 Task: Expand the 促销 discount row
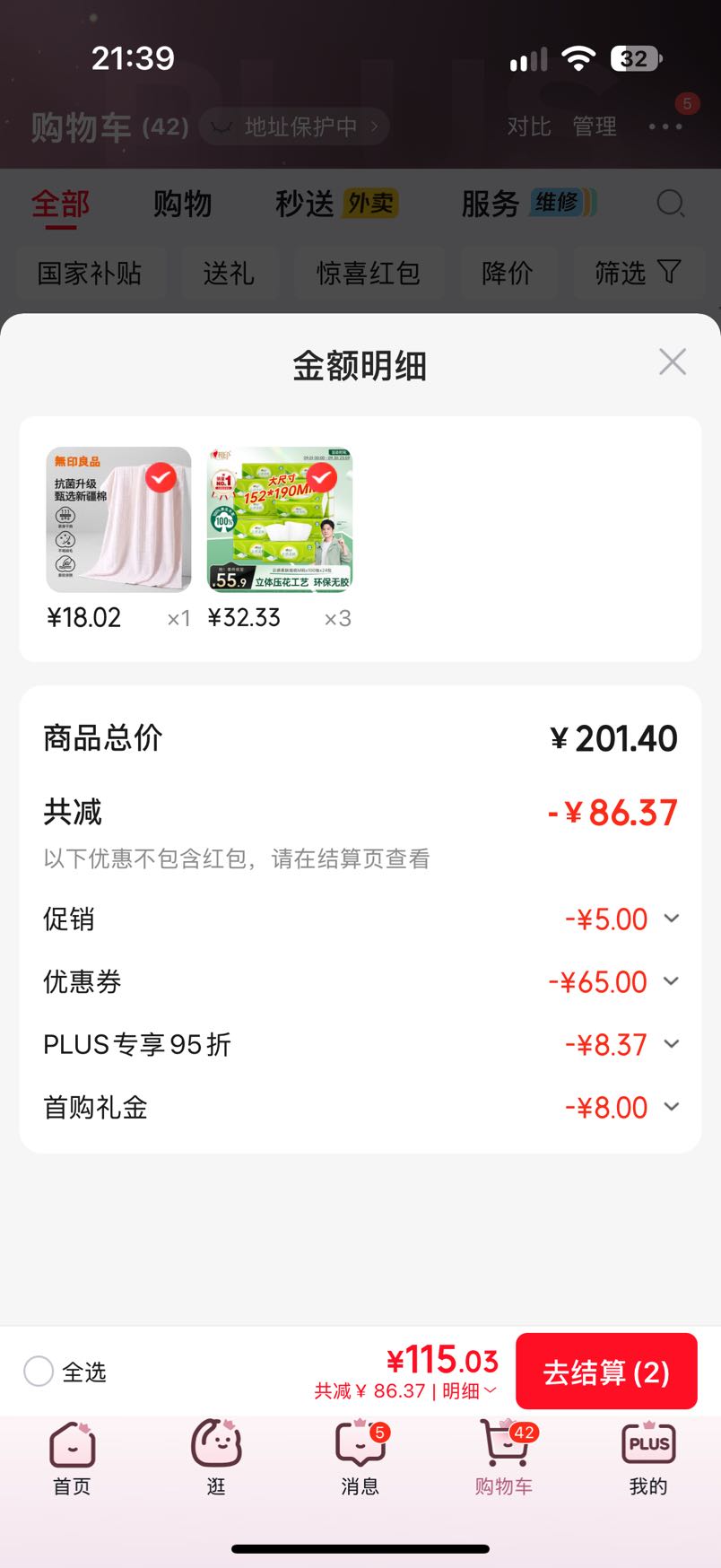[x=360, y=919]
